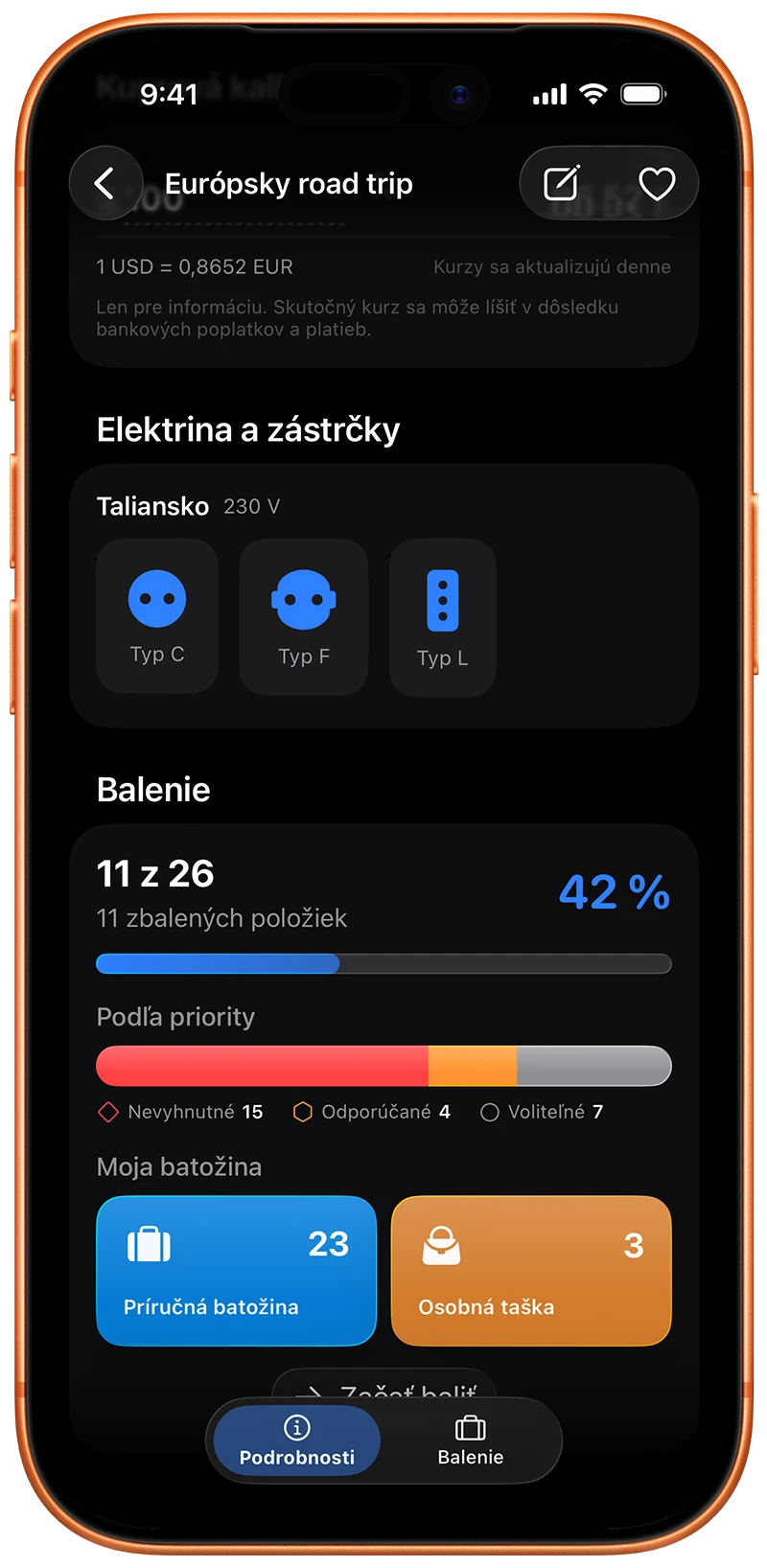This screenshot has height=1568, width=767.
Task: Select the Typ L plug card
Action: click(x=443, y=617)
